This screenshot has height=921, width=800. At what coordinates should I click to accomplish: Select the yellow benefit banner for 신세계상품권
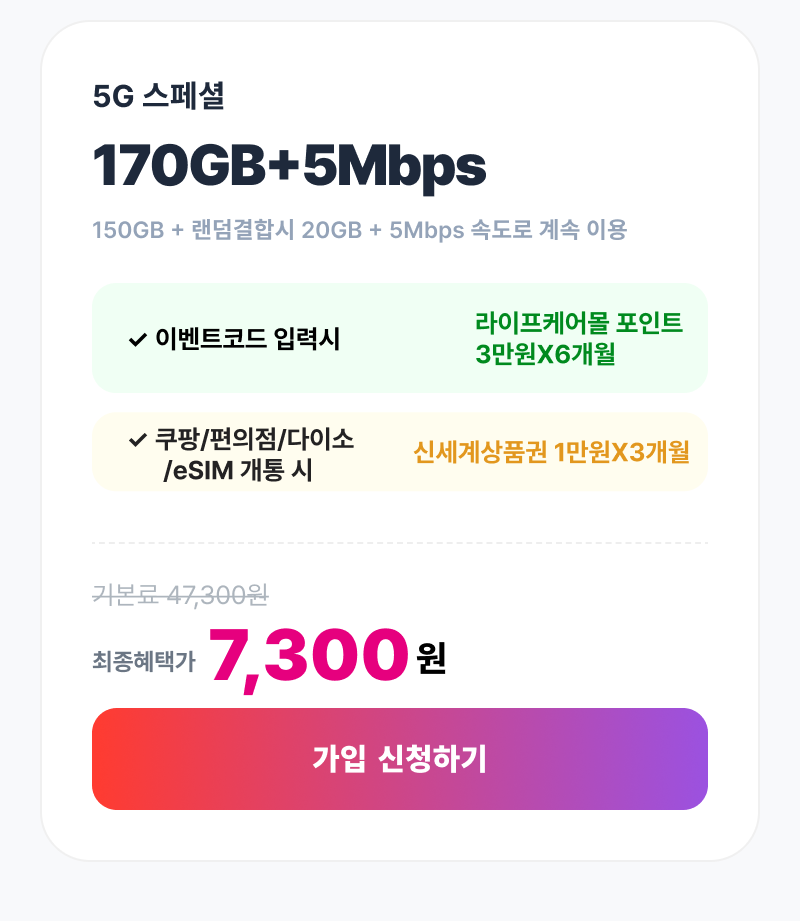tap(400, 452)
